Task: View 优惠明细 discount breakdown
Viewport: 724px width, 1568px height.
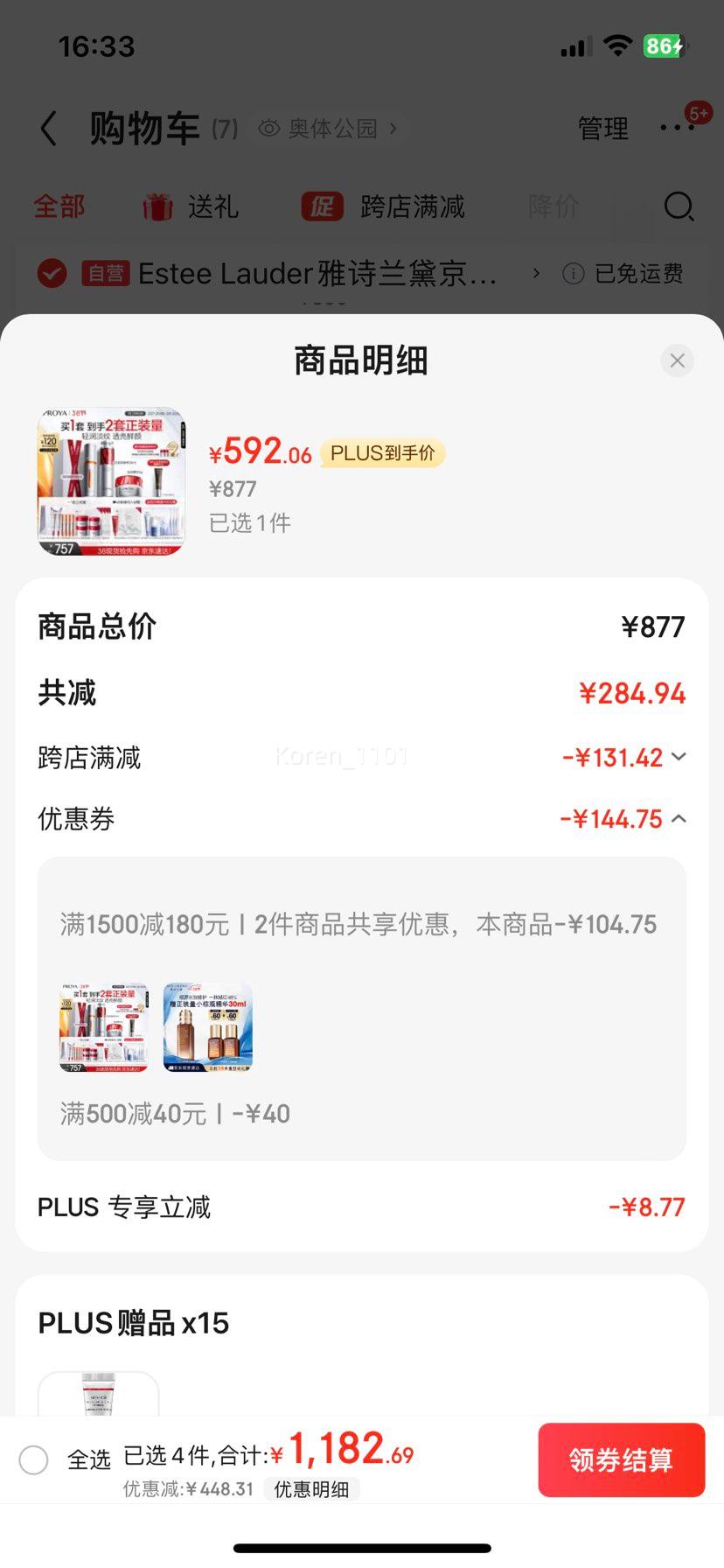Action: [312, 1490]
